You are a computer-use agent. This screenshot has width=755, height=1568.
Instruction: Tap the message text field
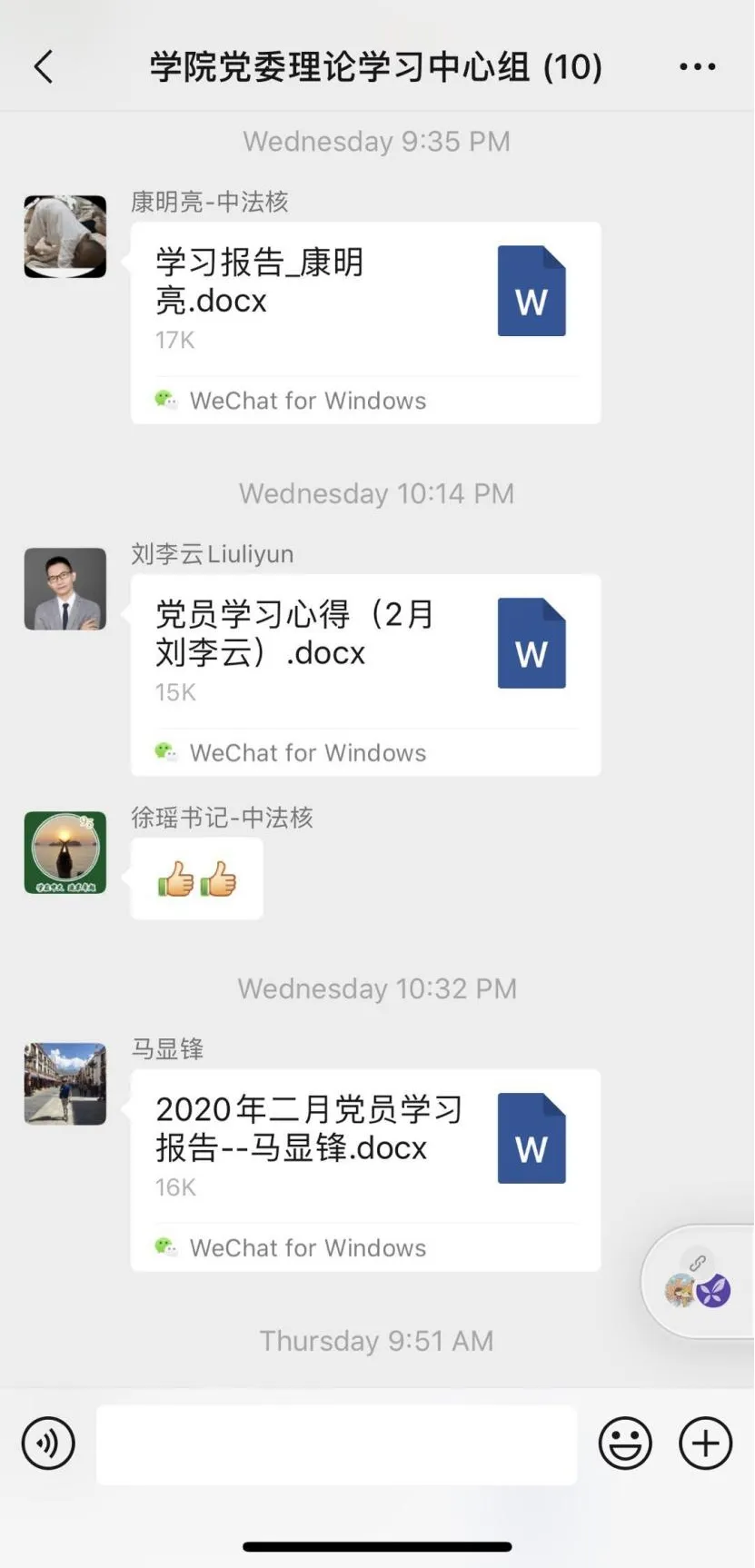coord(336,1444)
